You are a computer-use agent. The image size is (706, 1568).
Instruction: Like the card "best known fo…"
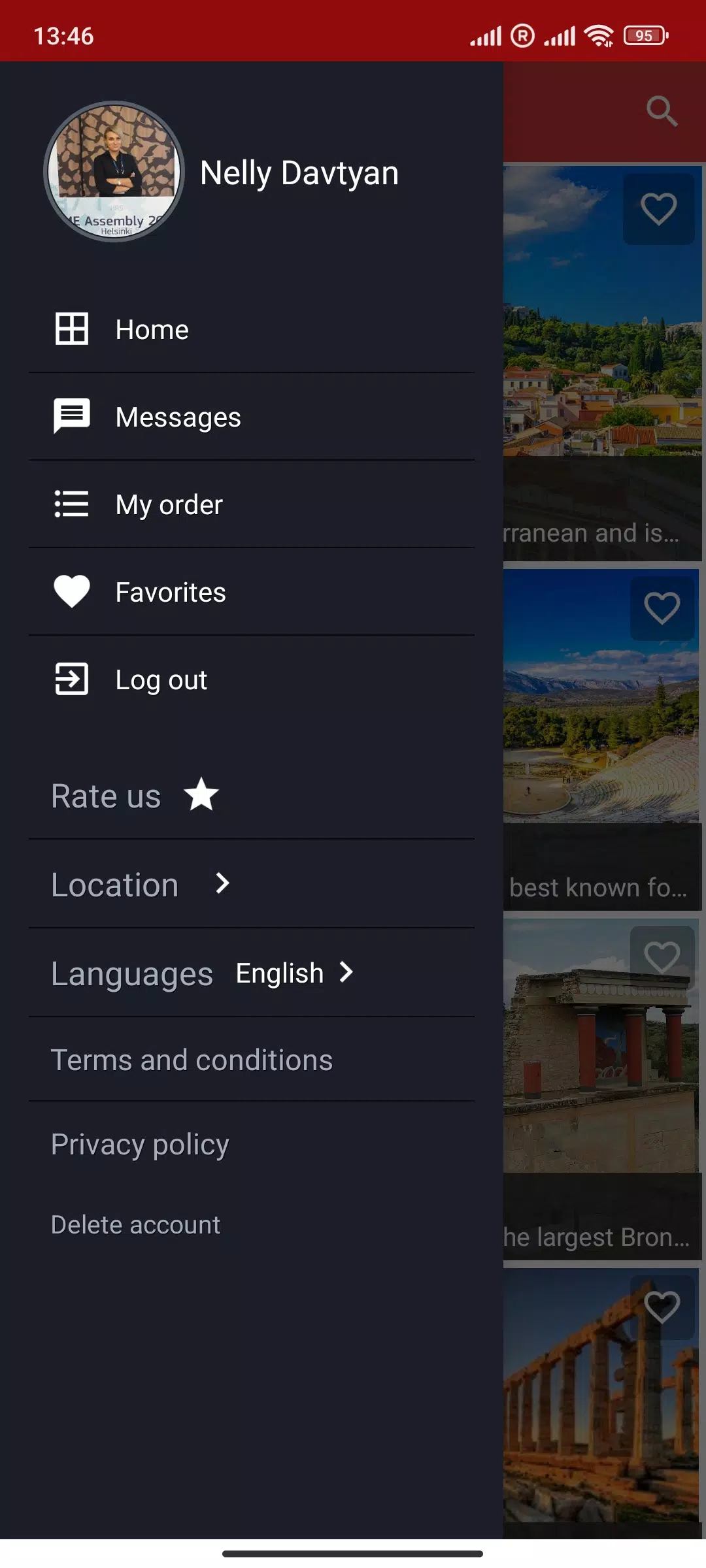coord(662,608)
